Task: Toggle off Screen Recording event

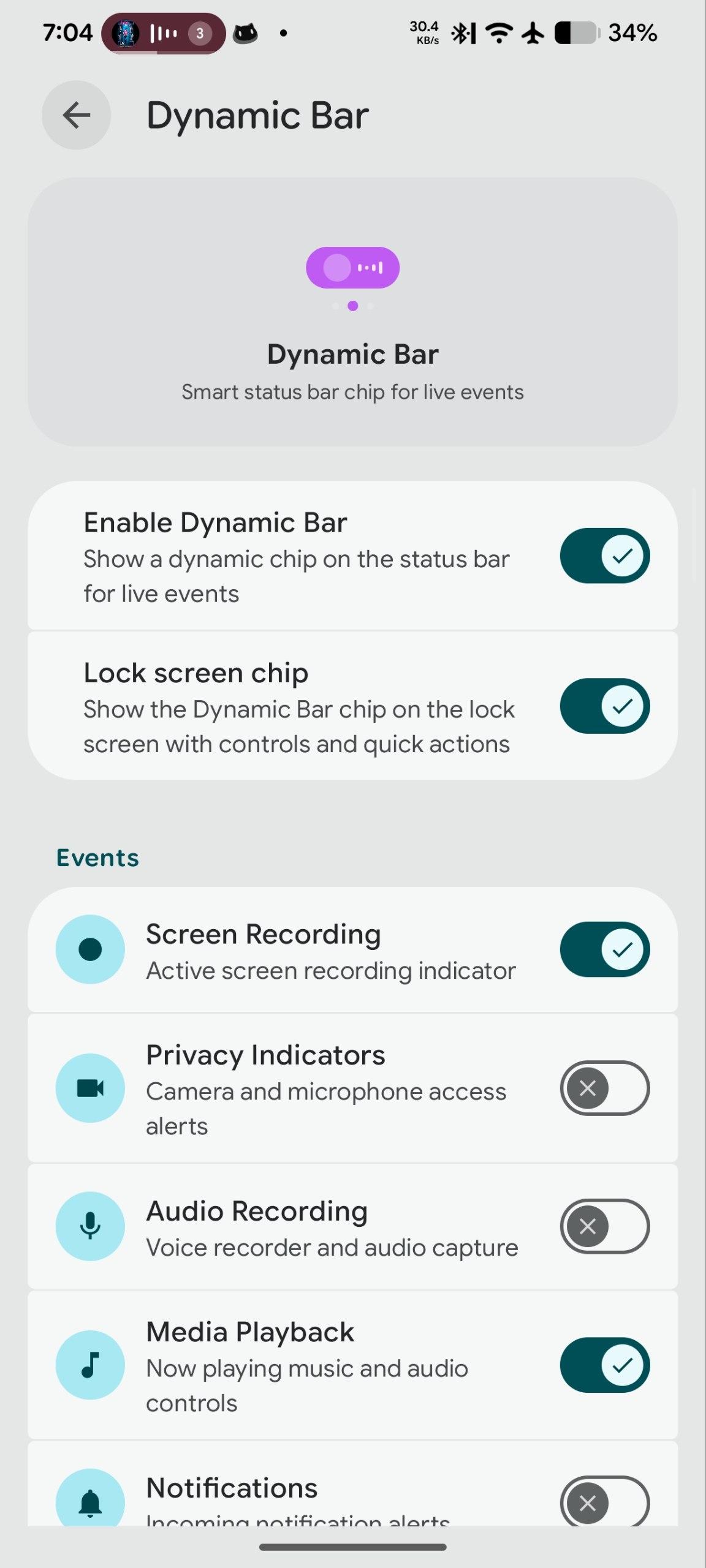Action: tap(604, 949)
